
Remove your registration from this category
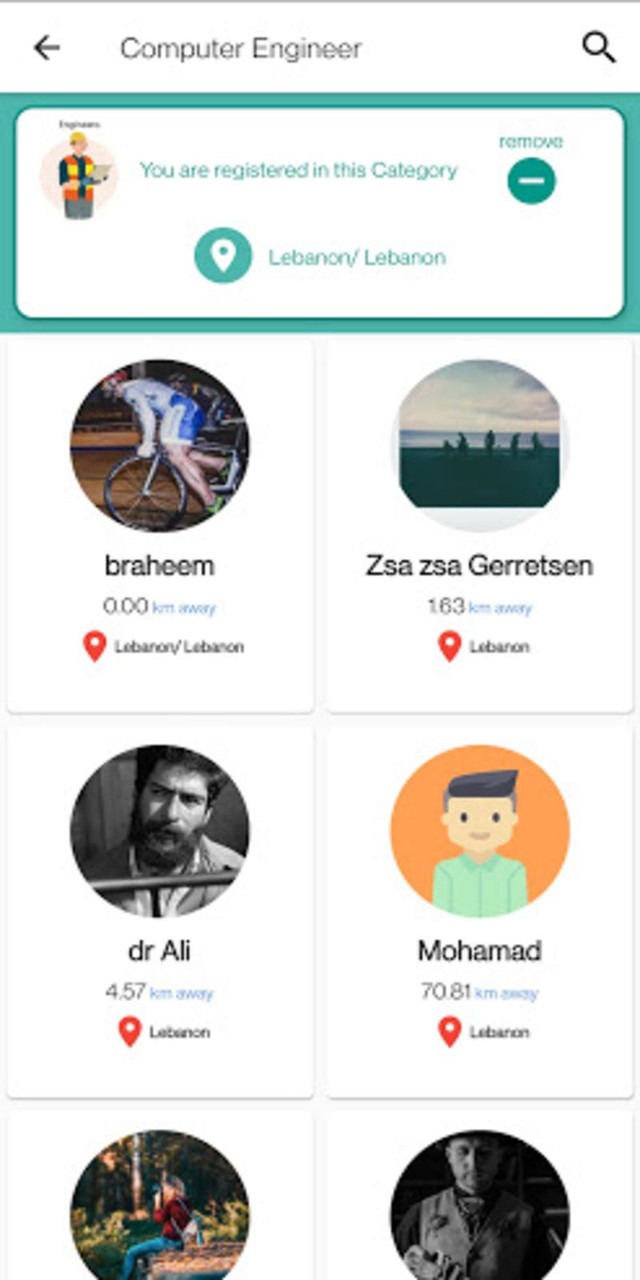point(531,181)
